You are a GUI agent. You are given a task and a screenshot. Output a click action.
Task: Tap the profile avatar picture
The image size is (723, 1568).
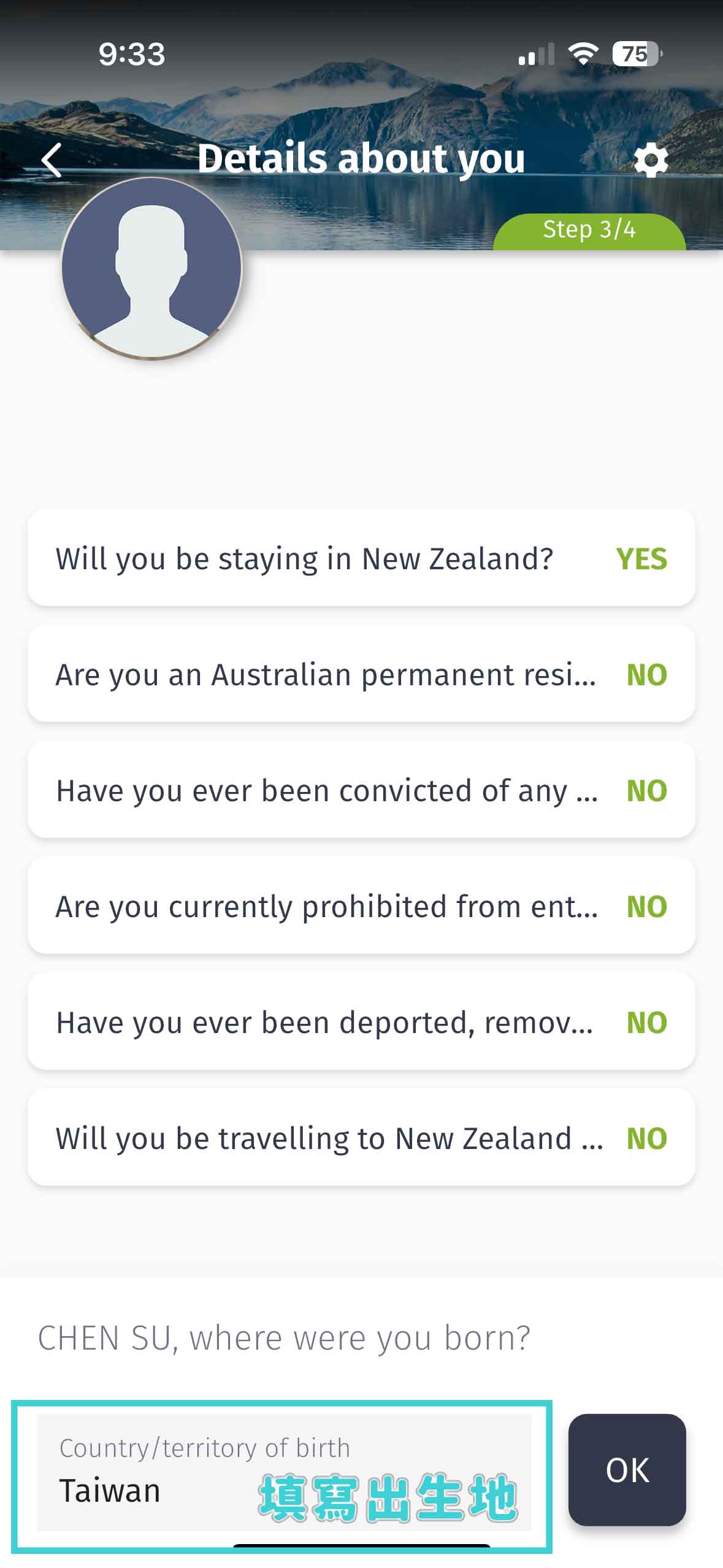click(x=151, y=268)
